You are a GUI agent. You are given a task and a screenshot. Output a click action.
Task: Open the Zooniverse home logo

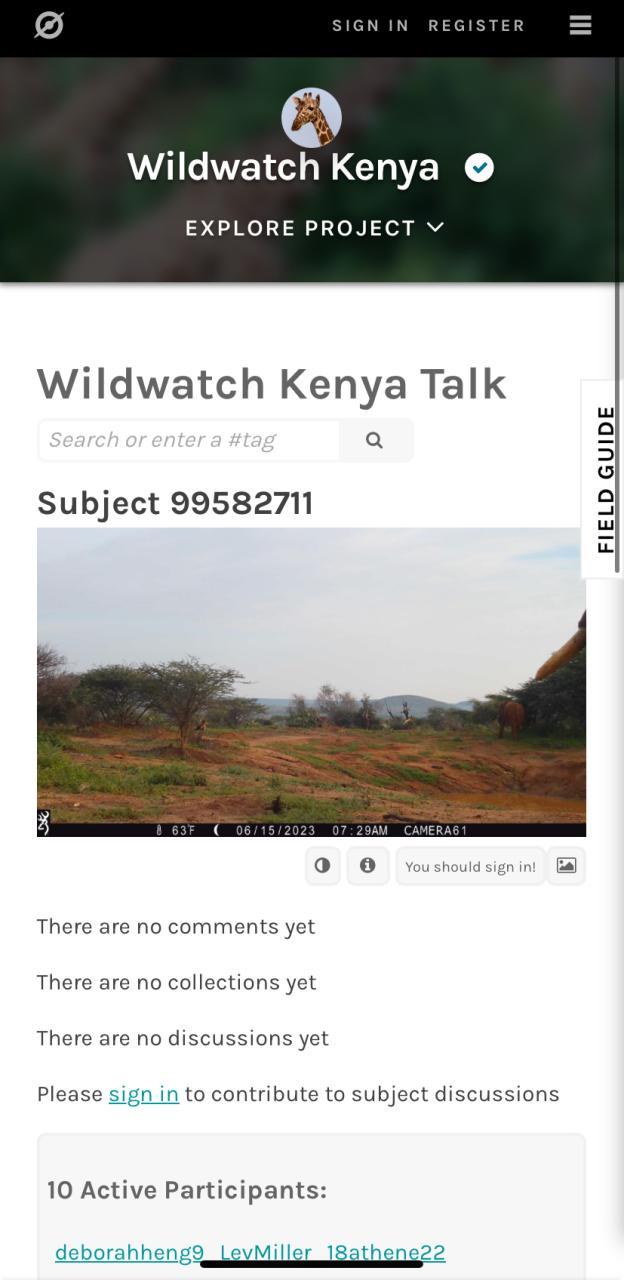tap(49, 26)
